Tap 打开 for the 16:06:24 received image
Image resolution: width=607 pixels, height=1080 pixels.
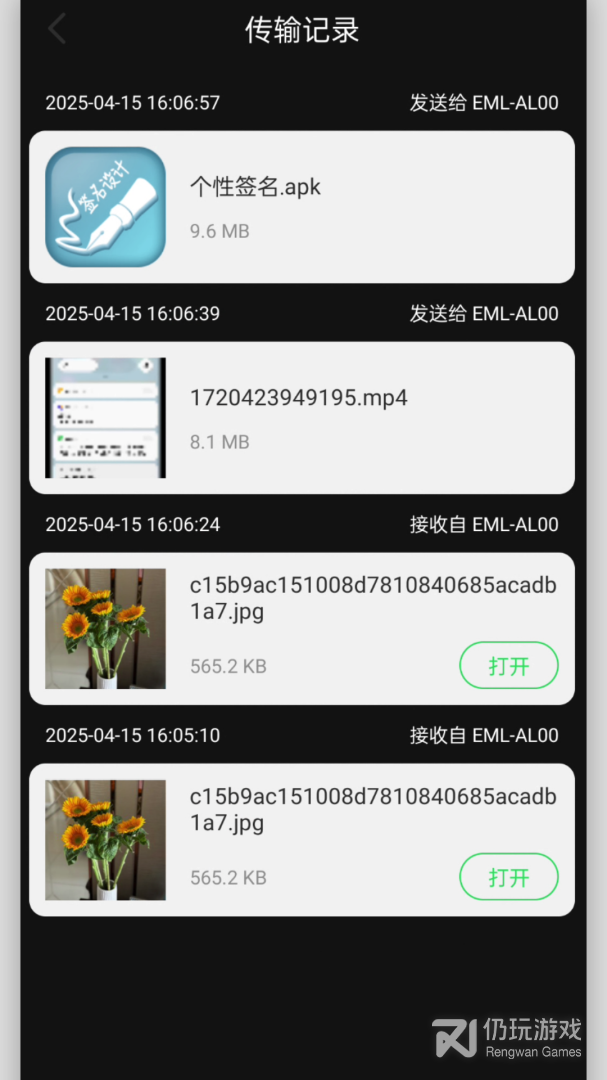coord(508,666)
